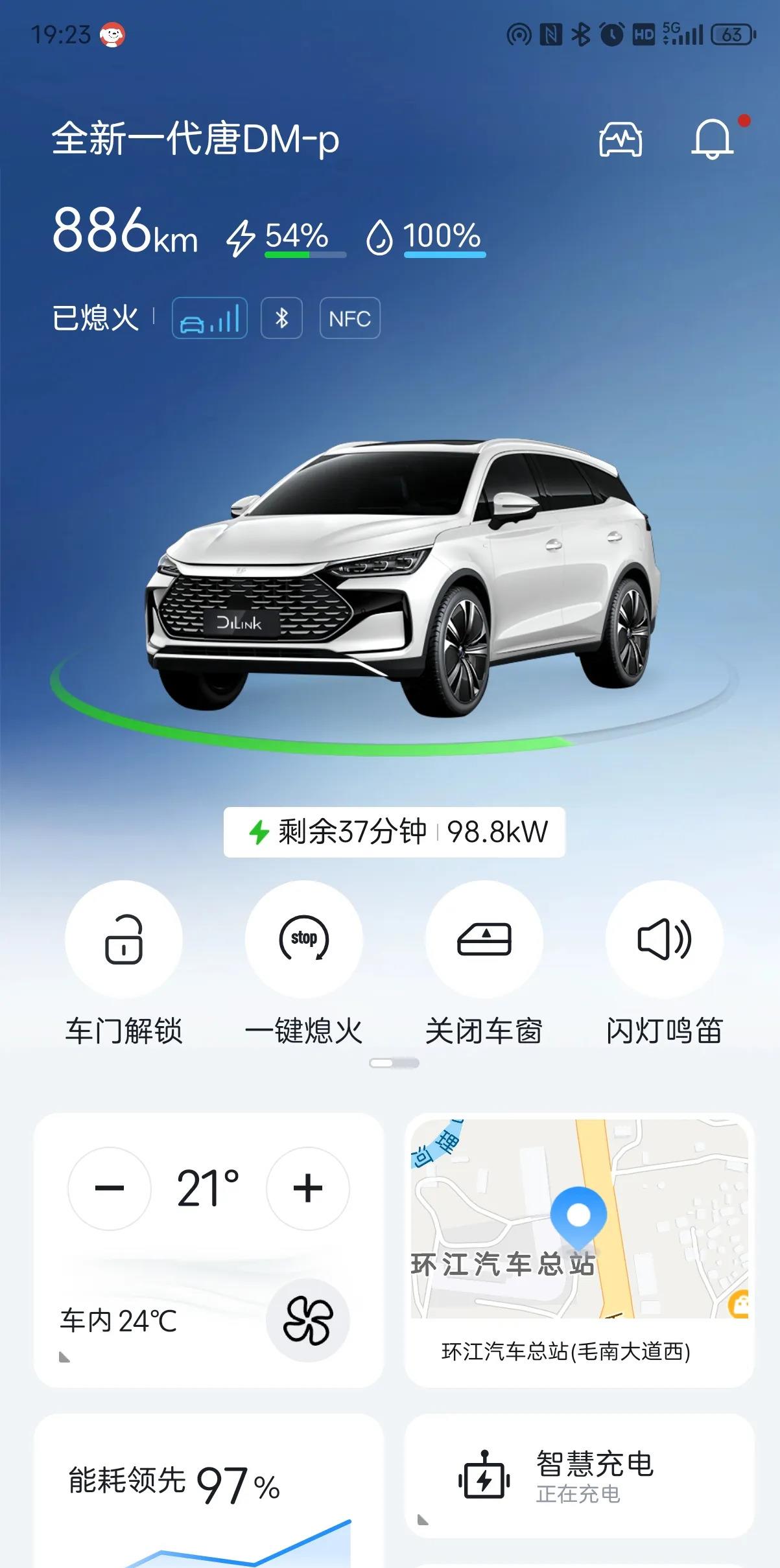Open the 能耗领先 energy consumption card
Viewport: 780px width, 1568px height.
(x=207, y=1491)
